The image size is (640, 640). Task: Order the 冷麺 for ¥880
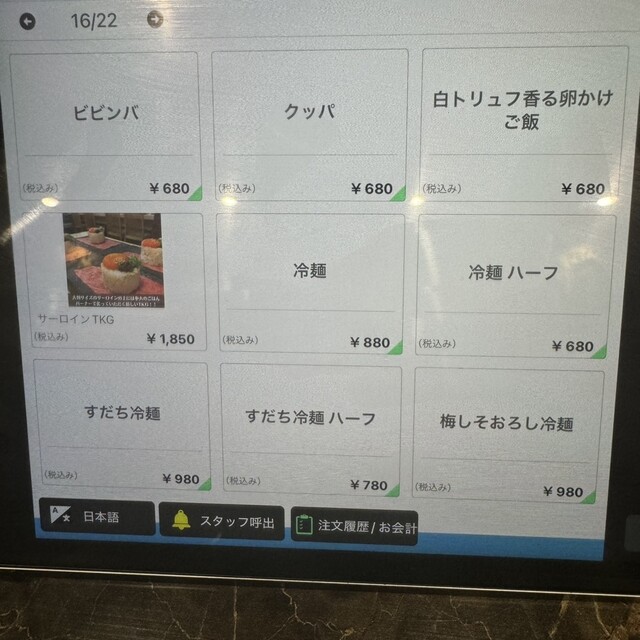click(x=310, y=285)
